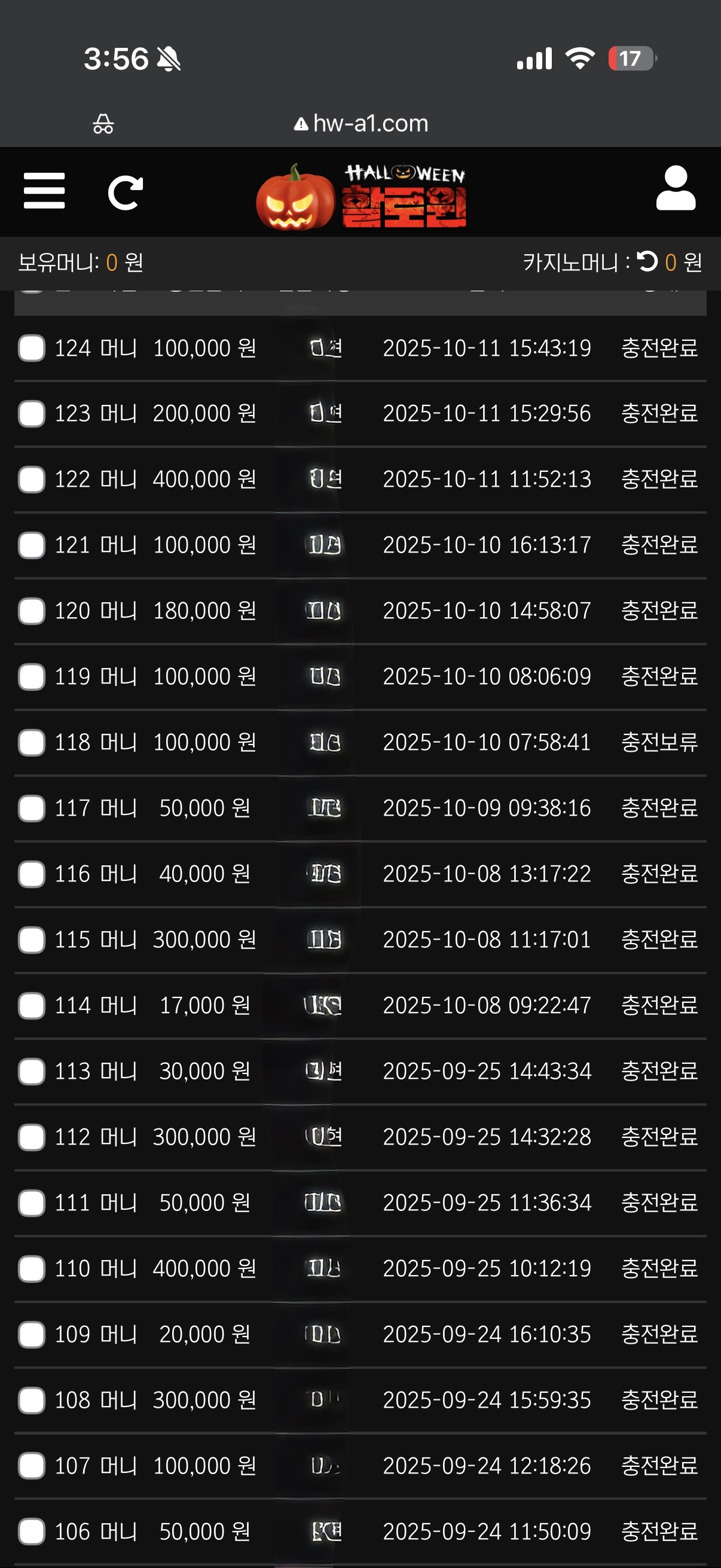Check the box for entry 124

(x=32, y=348)
